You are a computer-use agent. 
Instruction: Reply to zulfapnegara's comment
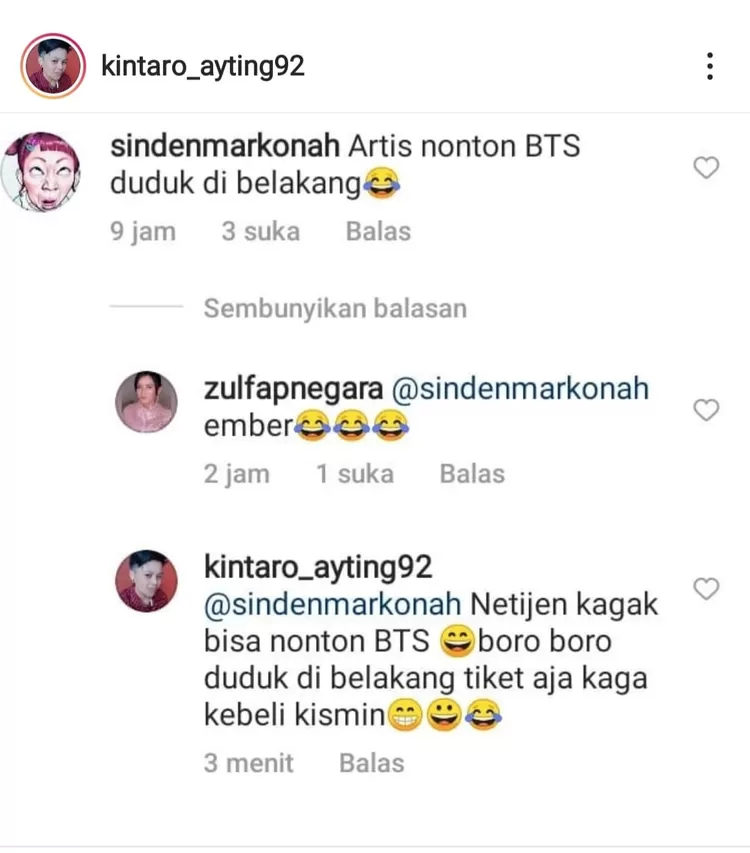click(472, 474)
